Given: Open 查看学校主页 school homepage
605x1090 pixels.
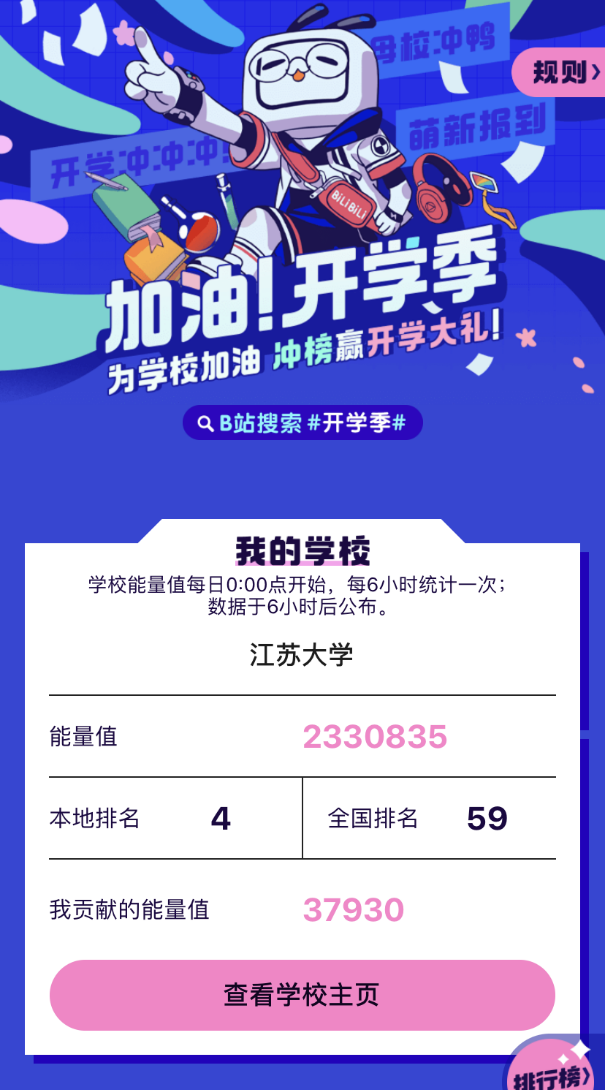Looking at the screenshot, I should [302, 995].
